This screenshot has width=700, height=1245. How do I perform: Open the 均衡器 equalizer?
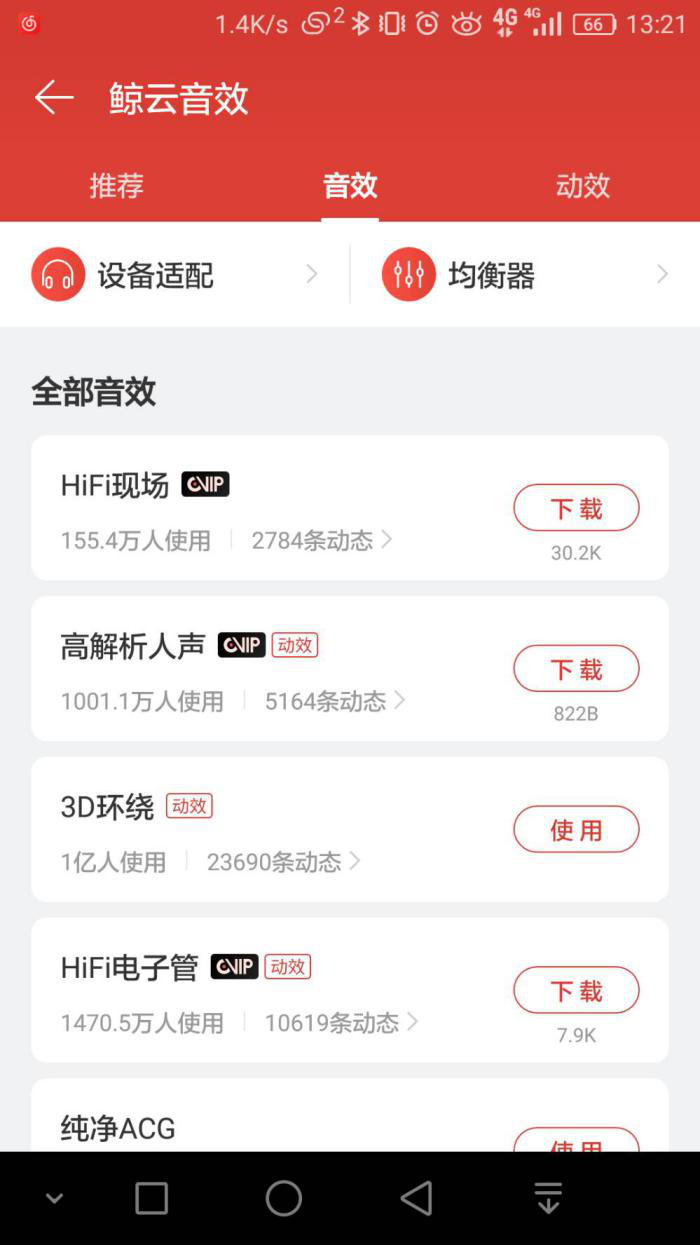(x=525, y=275)
